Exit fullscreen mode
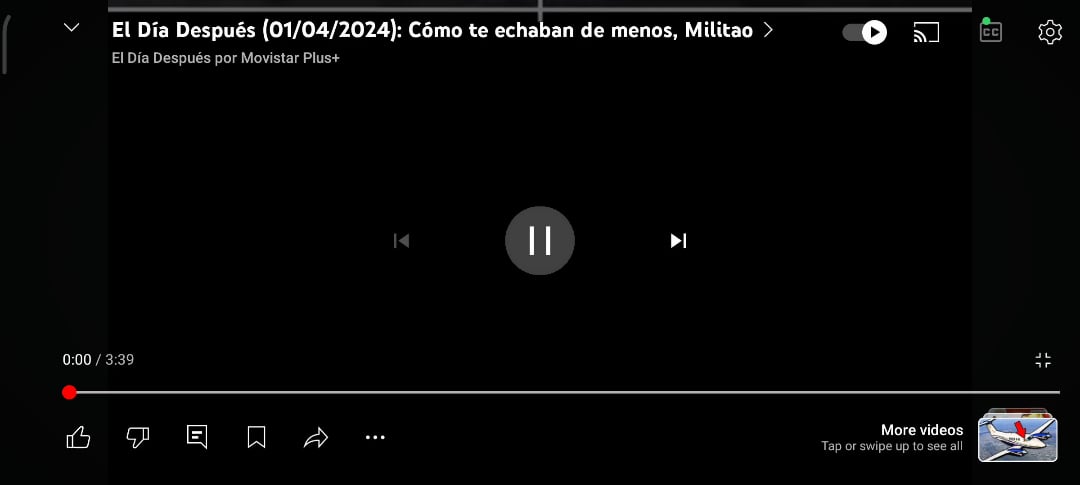The height and width of the screenshot is (485, 1080). [1043, 360]
